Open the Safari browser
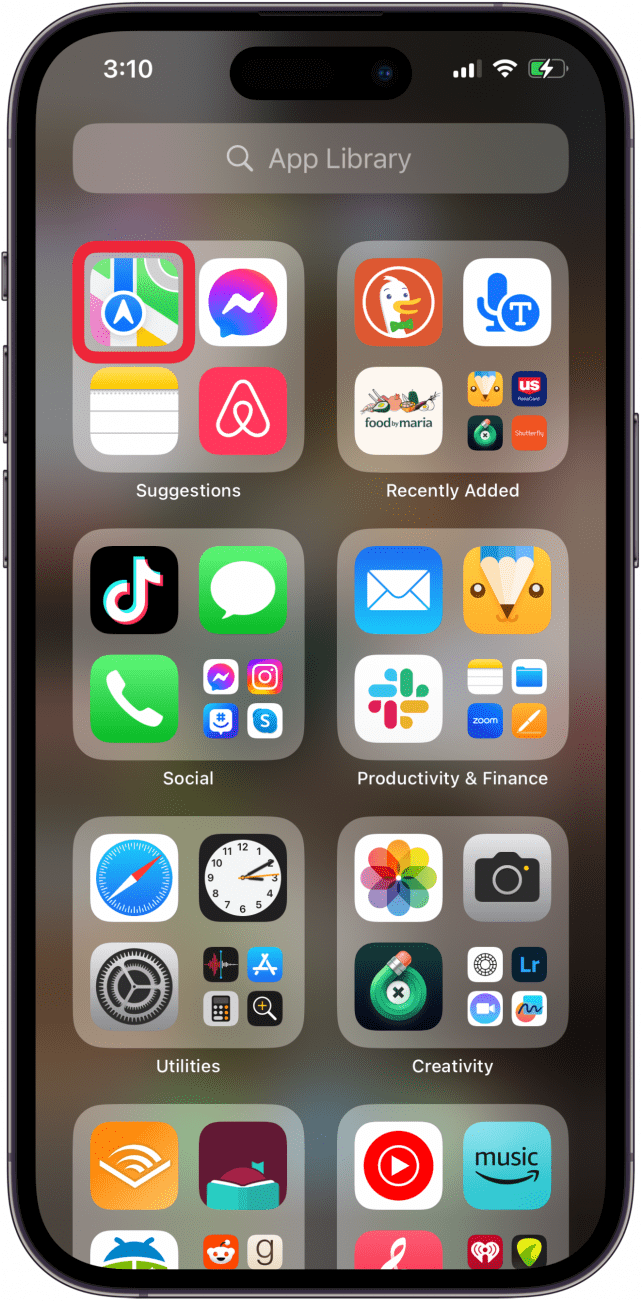The width and height of the screenshot is (642, 1301). click(x=134, y=878)
